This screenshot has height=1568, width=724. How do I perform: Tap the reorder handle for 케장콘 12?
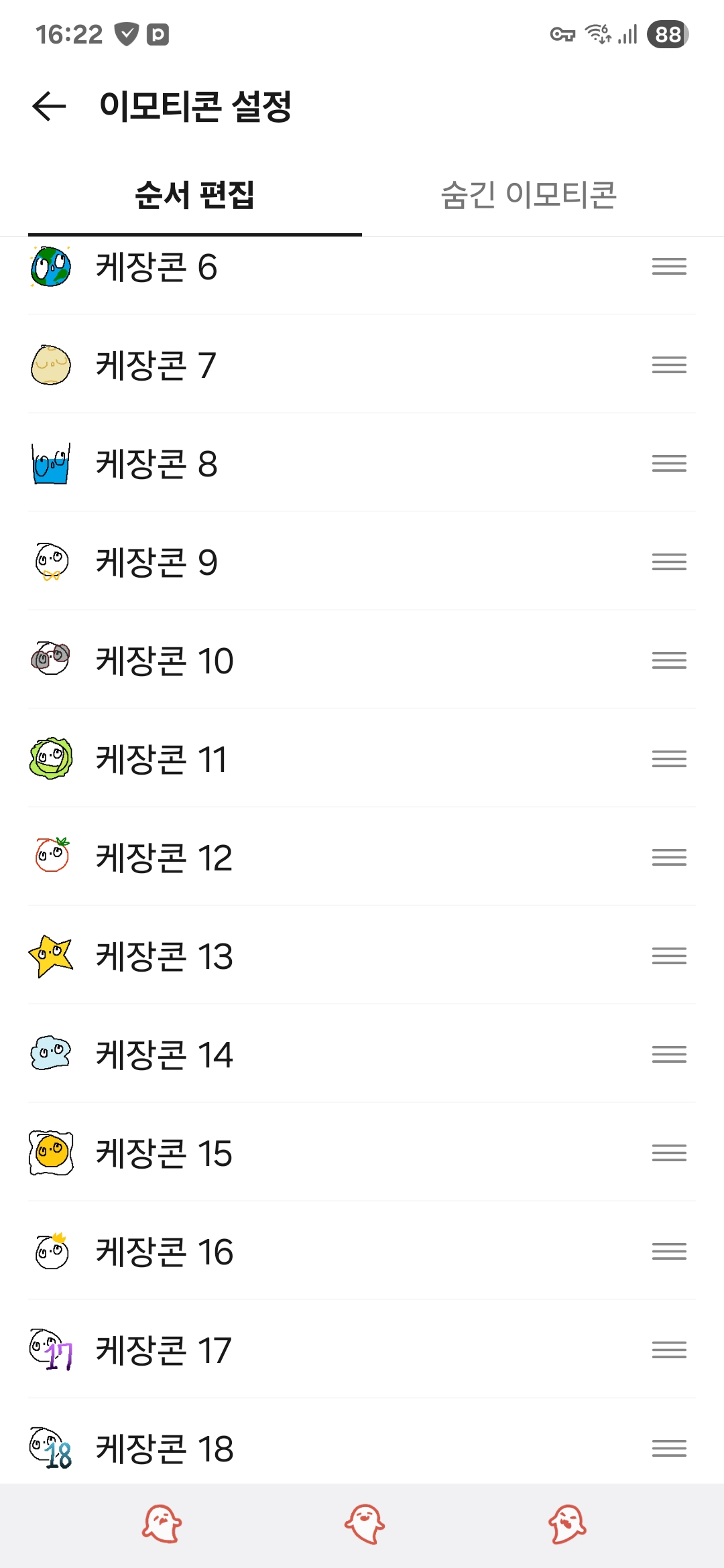click(x=669, y=858)
